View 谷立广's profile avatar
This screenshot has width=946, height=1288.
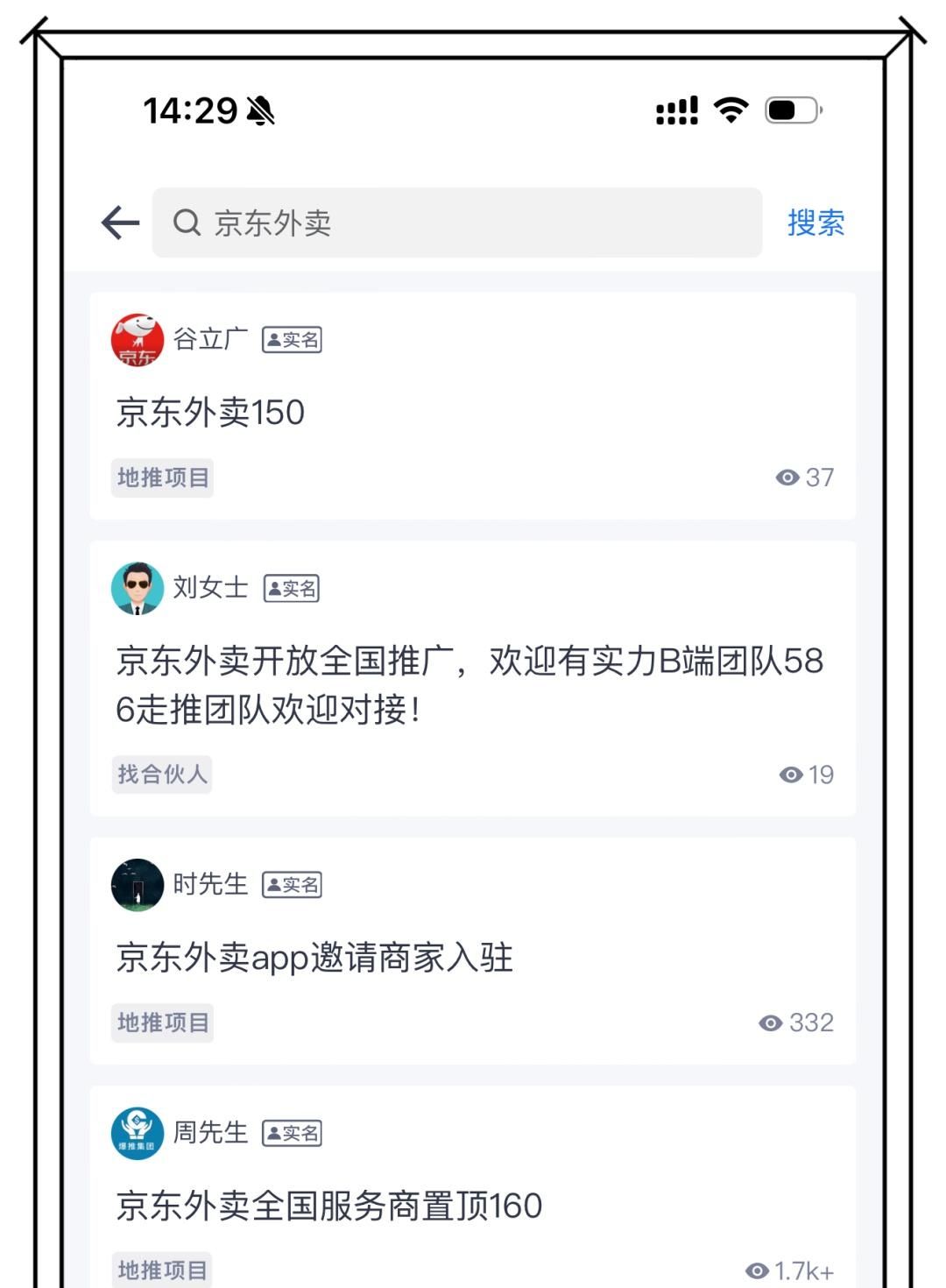[x=138, y=340]
